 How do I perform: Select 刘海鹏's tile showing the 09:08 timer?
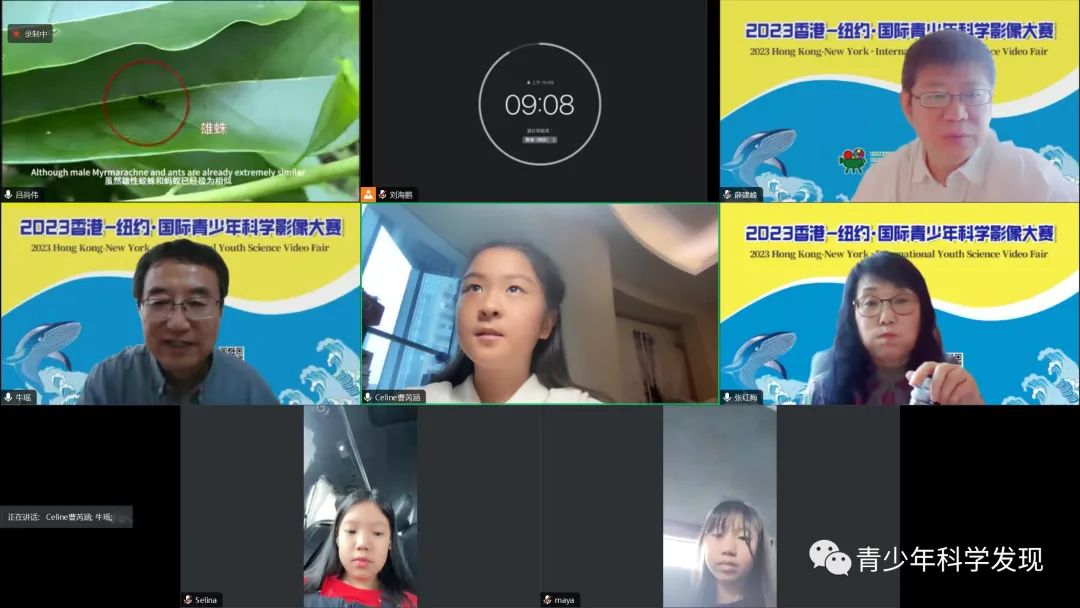(540, 100)
